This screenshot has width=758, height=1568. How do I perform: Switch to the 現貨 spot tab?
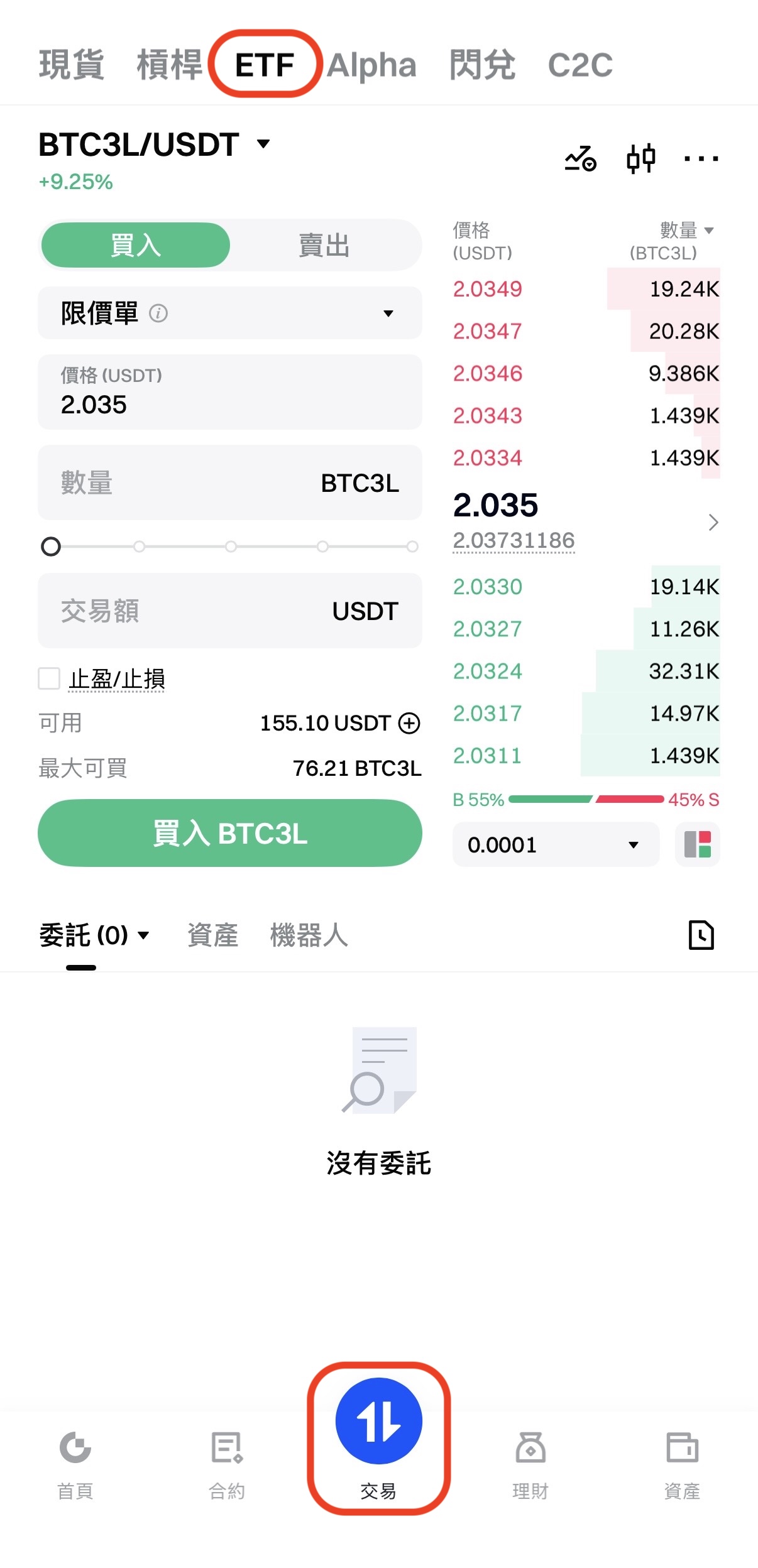pos(71,65)
